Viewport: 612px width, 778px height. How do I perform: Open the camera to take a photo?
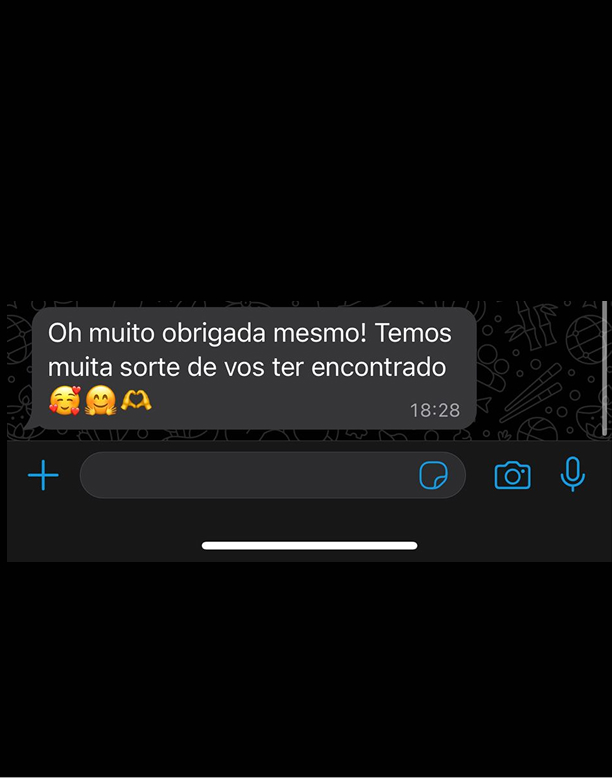pyautogui.click(x=512, y=475)
